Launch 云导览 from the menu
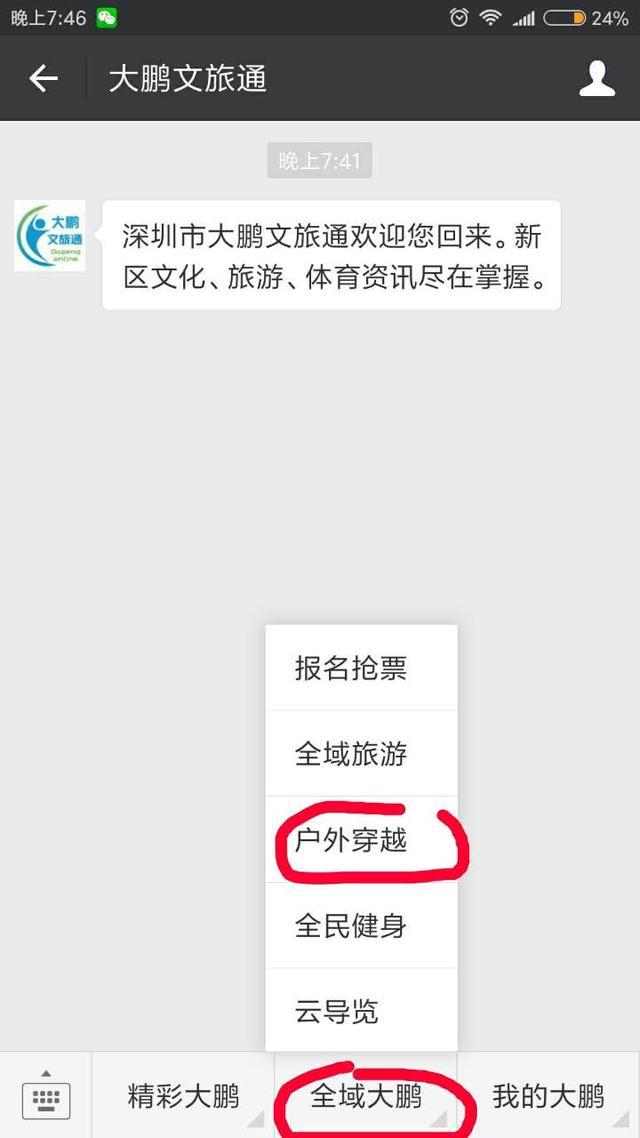Image resolution: width=640 pixels, height=1138 pixels. [338, 1012]
